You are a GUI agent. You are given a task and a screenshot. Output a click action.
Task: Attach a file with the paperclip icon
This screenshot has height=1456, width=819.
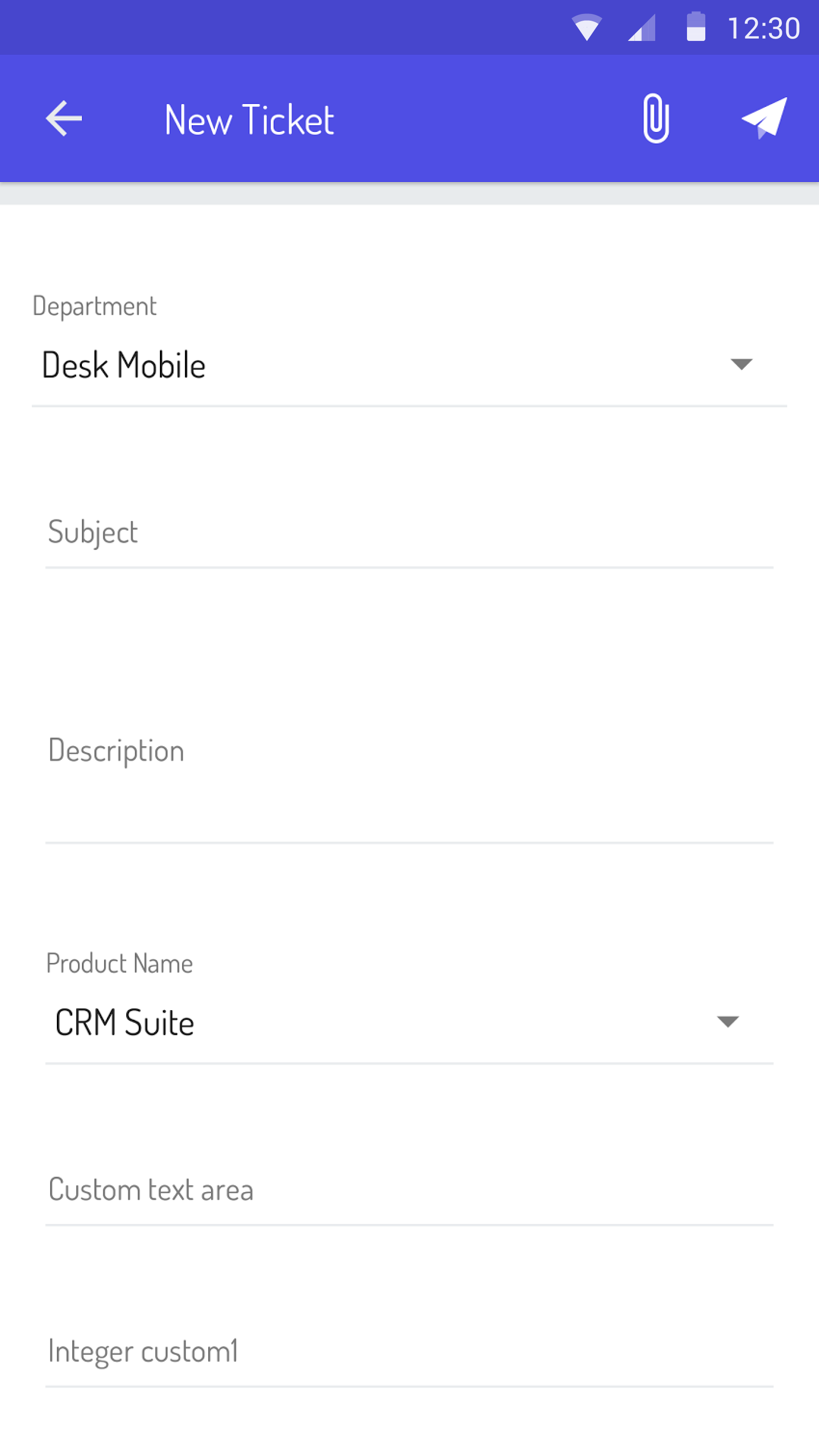click(656, 119)
